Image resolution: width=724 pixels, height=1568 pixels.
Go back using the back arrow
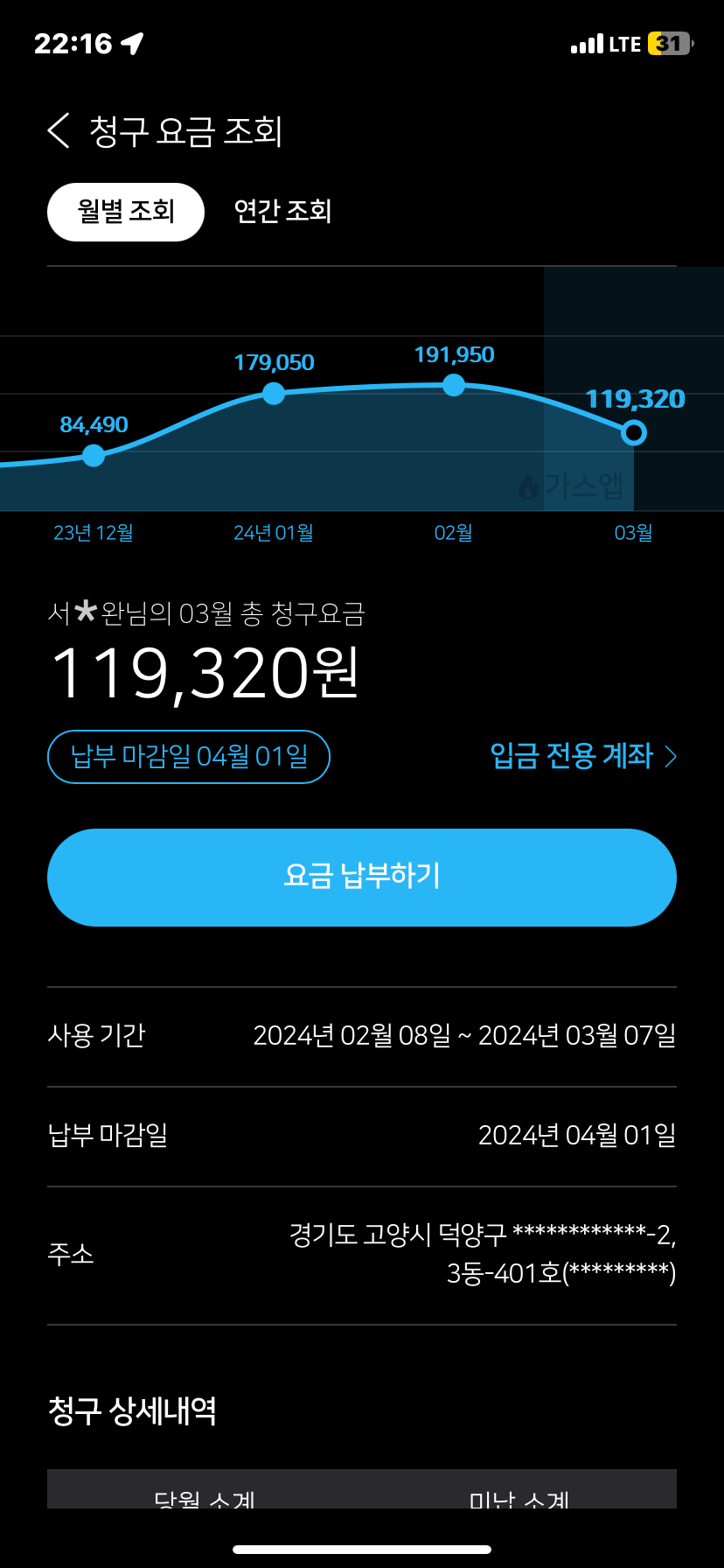click(x=59, y=131)
